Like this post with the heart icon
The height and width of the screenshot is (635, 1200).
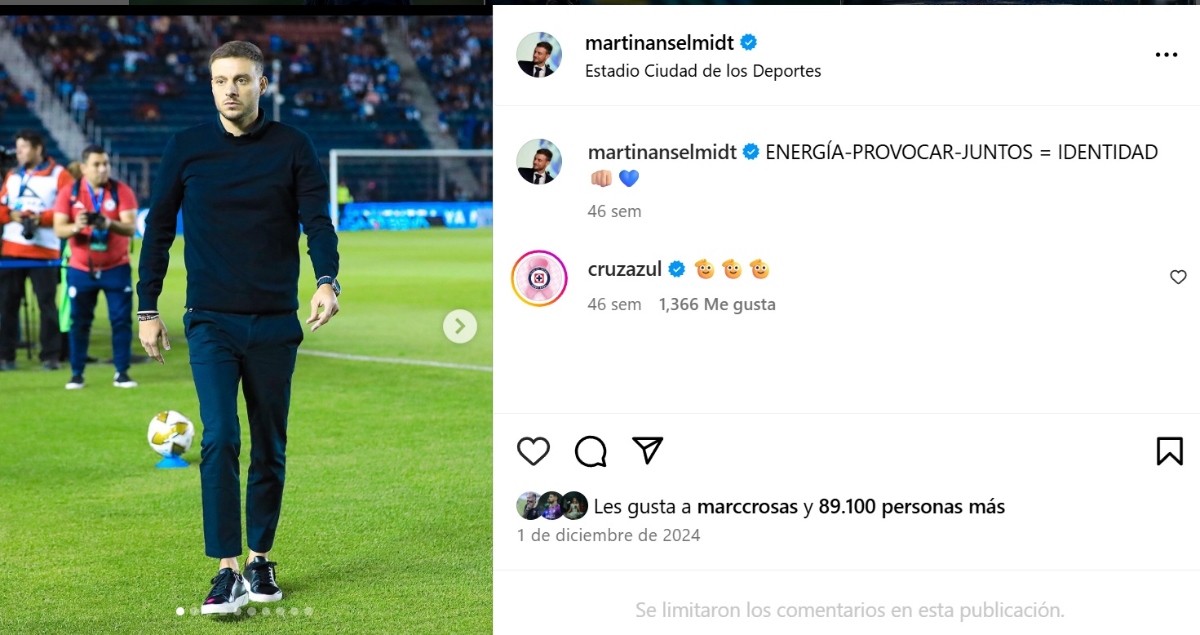(x=533, y=452)
